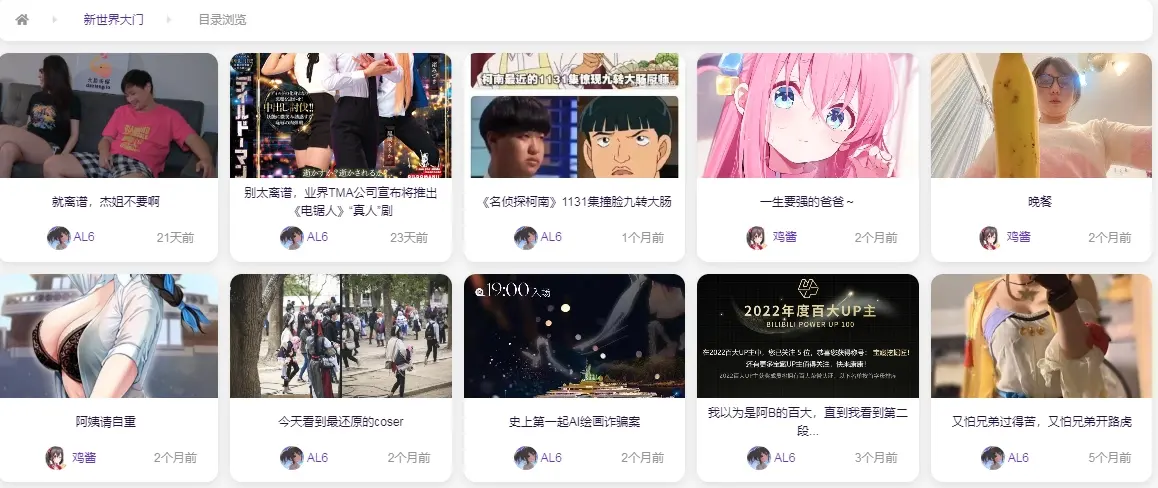Screen dimensions: 1158x488
Task: View author 鸡酱 under 晚餐 post
Action: (1018, 237)
